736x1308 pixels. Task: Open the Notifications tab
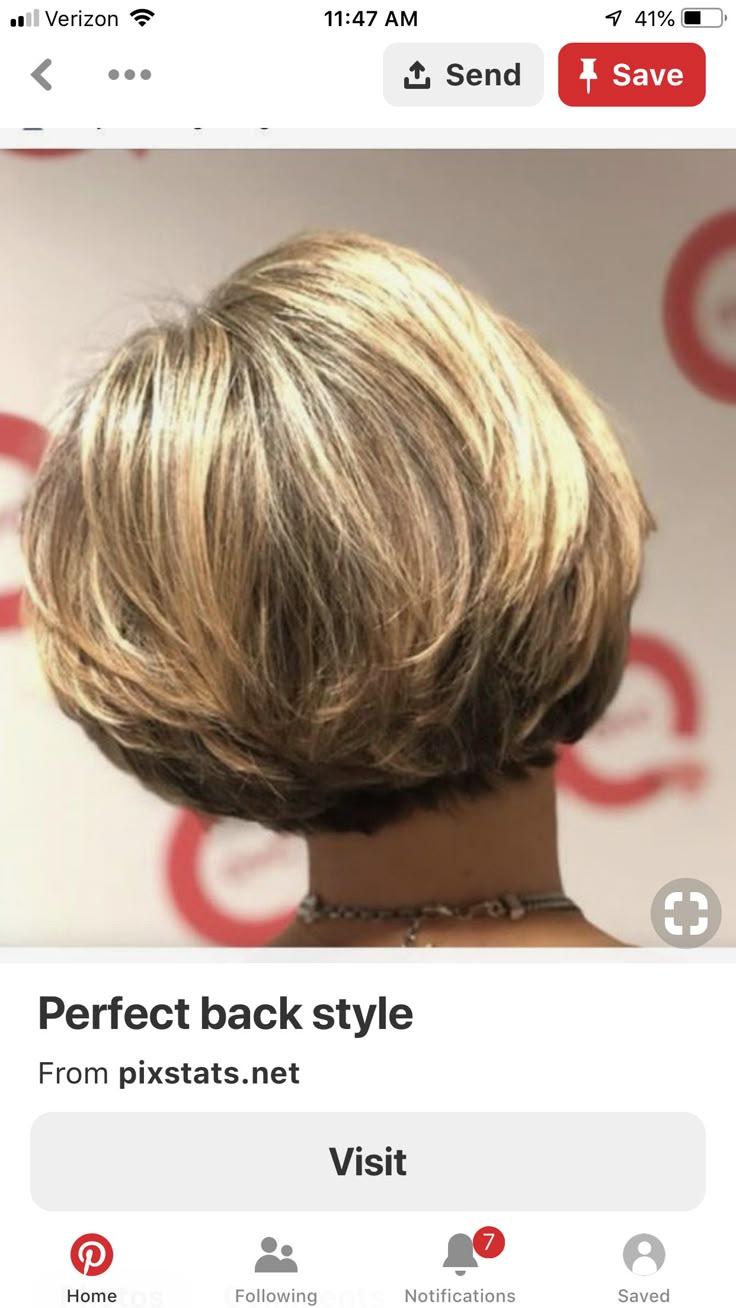460,1268
